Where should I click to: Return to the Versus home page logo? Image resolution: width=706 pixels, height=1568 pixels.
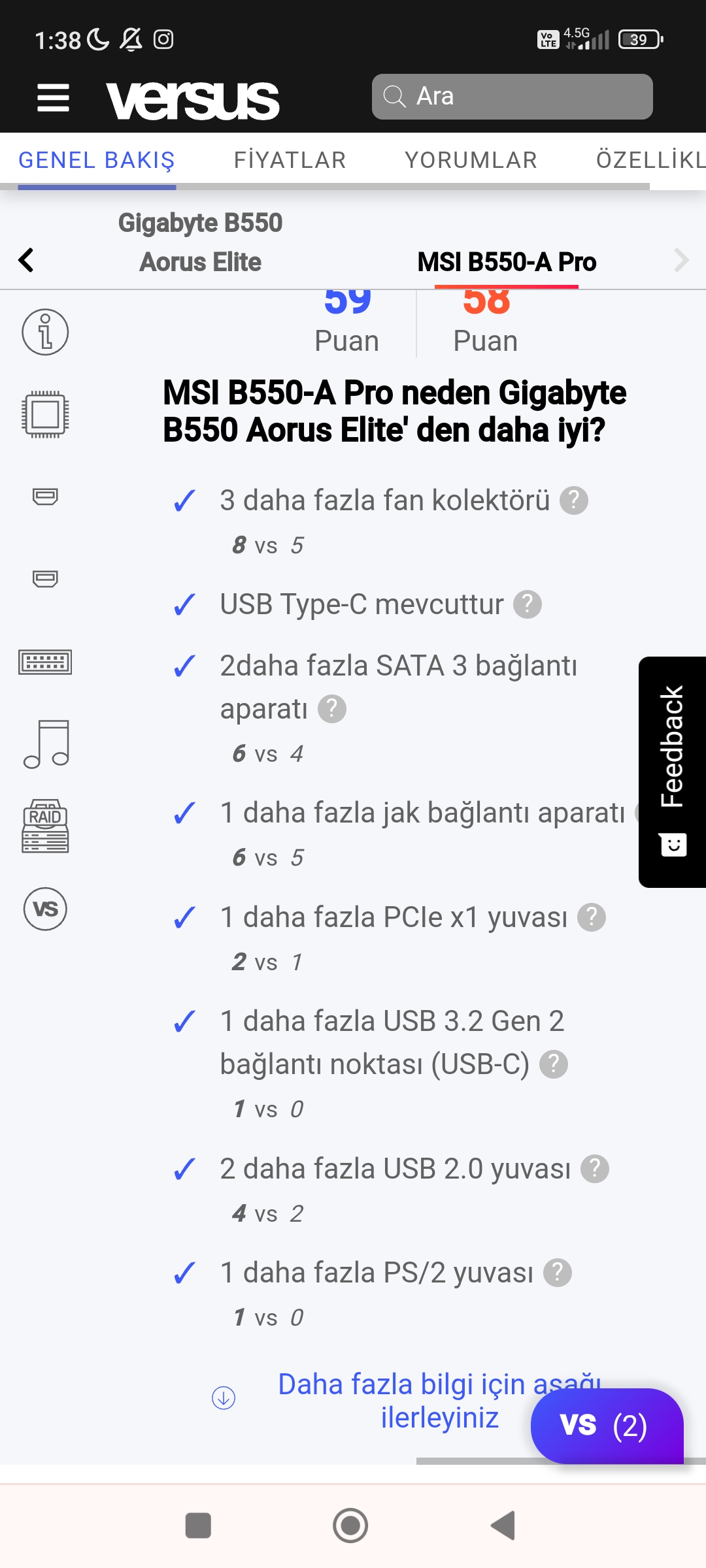click(193, 100)
